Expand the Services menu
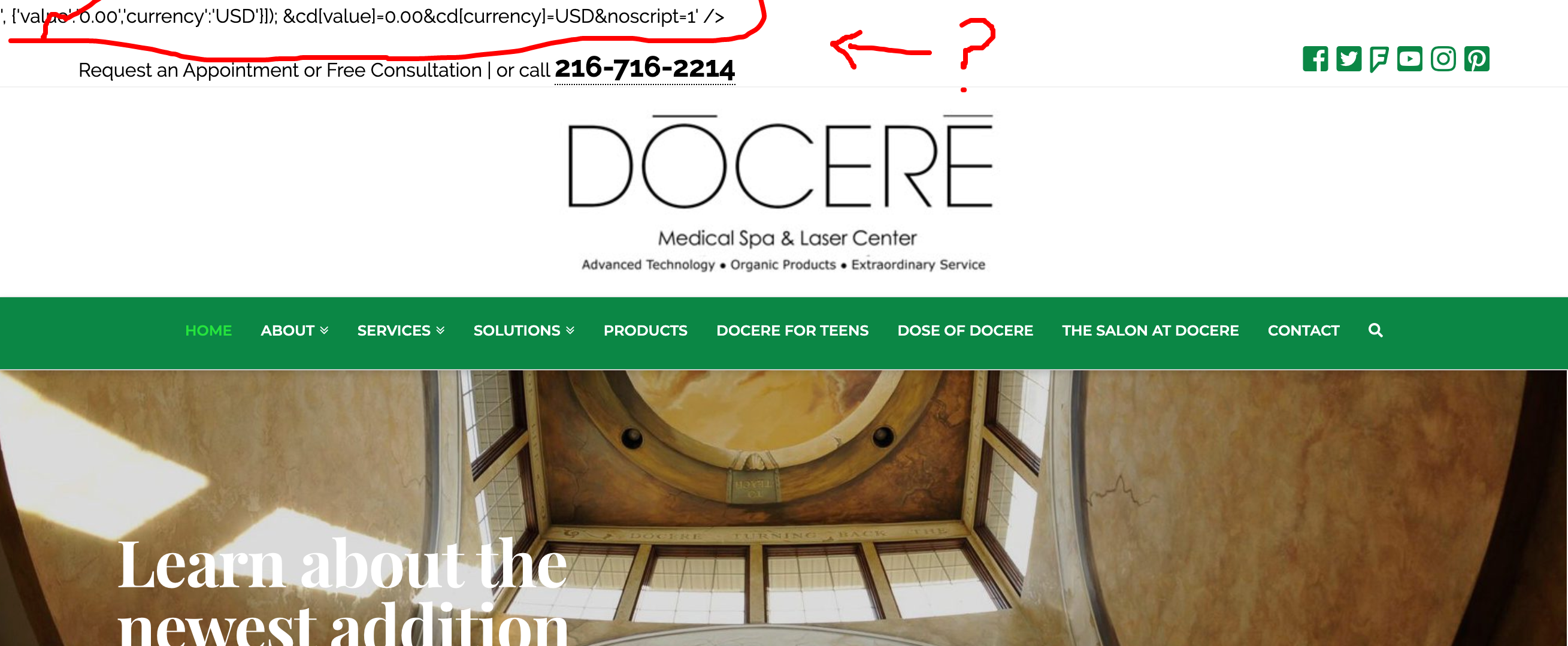The height and width of the screenshot is (646, 1568). click(x=401, y=331)
